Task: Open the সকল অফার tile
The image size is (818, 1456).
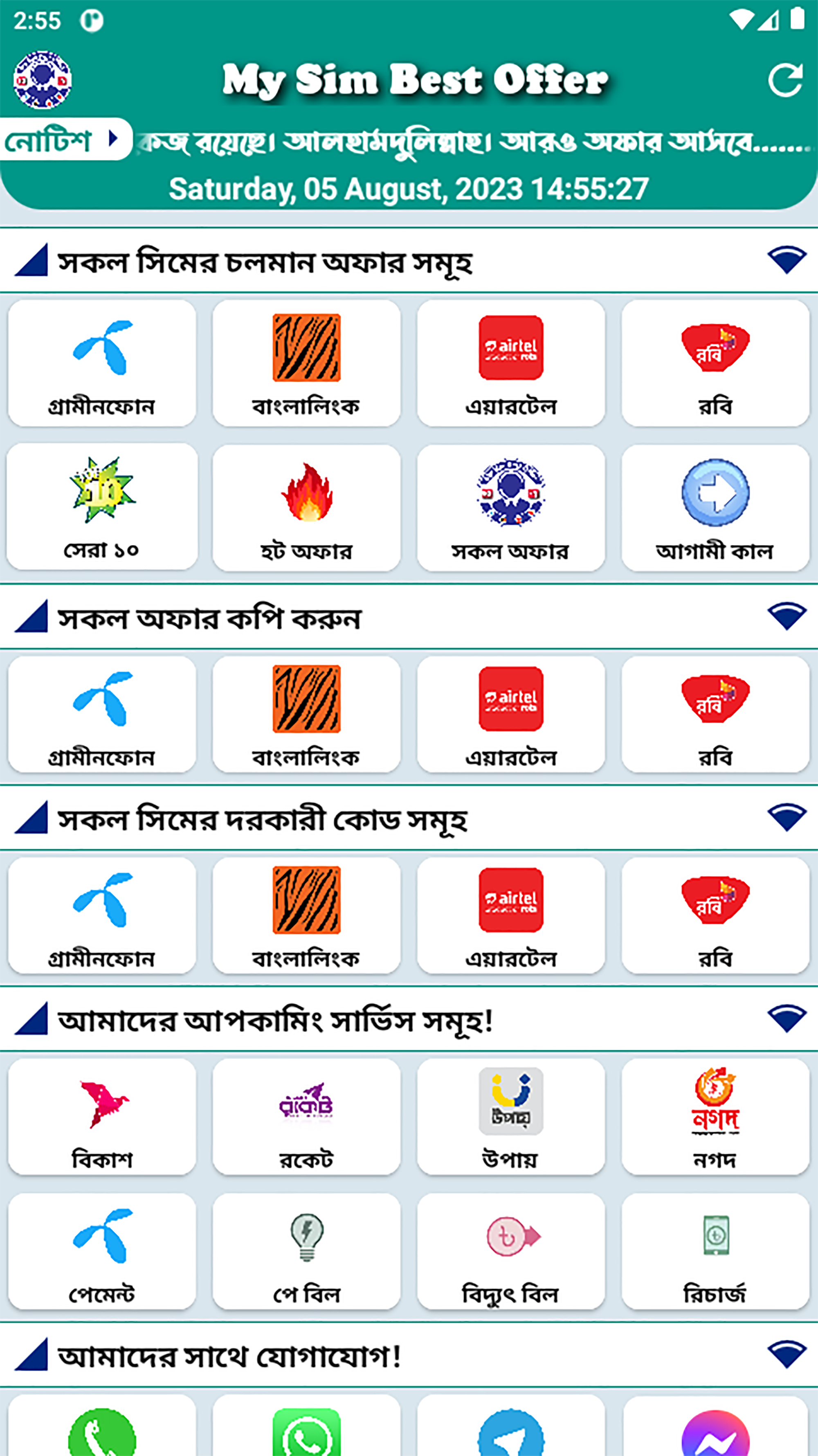Action: click(x=511, y=507)
